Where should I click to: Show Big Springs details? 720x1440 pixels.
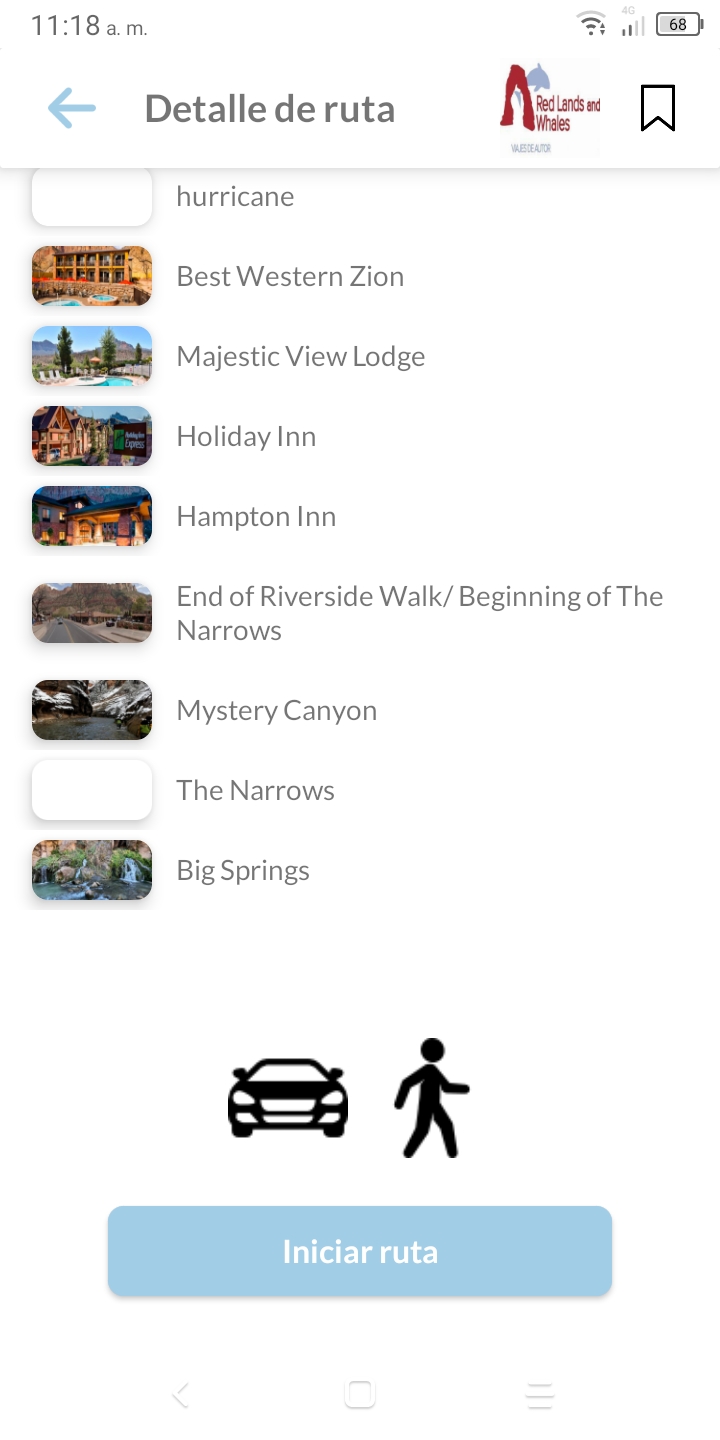[243, 870]
